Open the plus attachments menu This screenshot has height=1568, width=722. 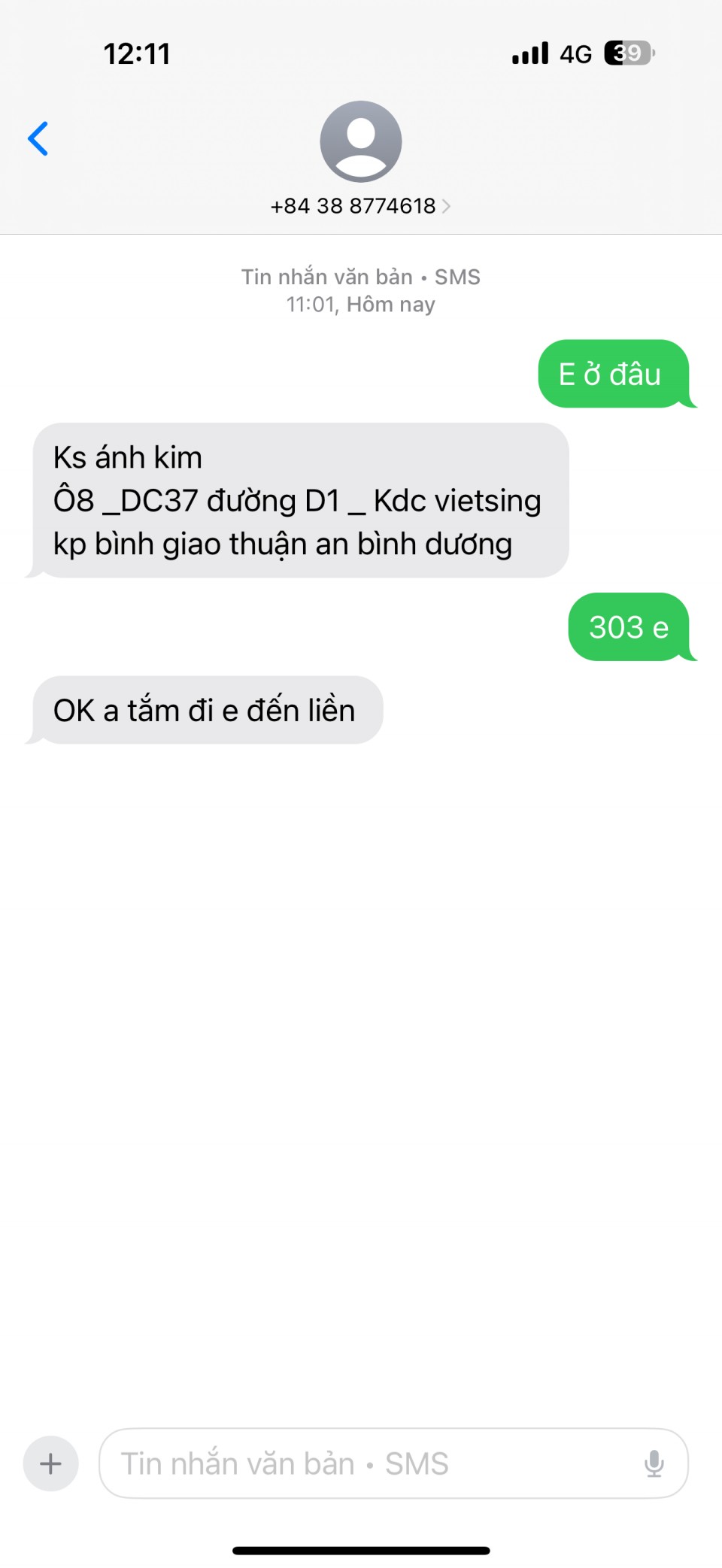(50, 1463)
